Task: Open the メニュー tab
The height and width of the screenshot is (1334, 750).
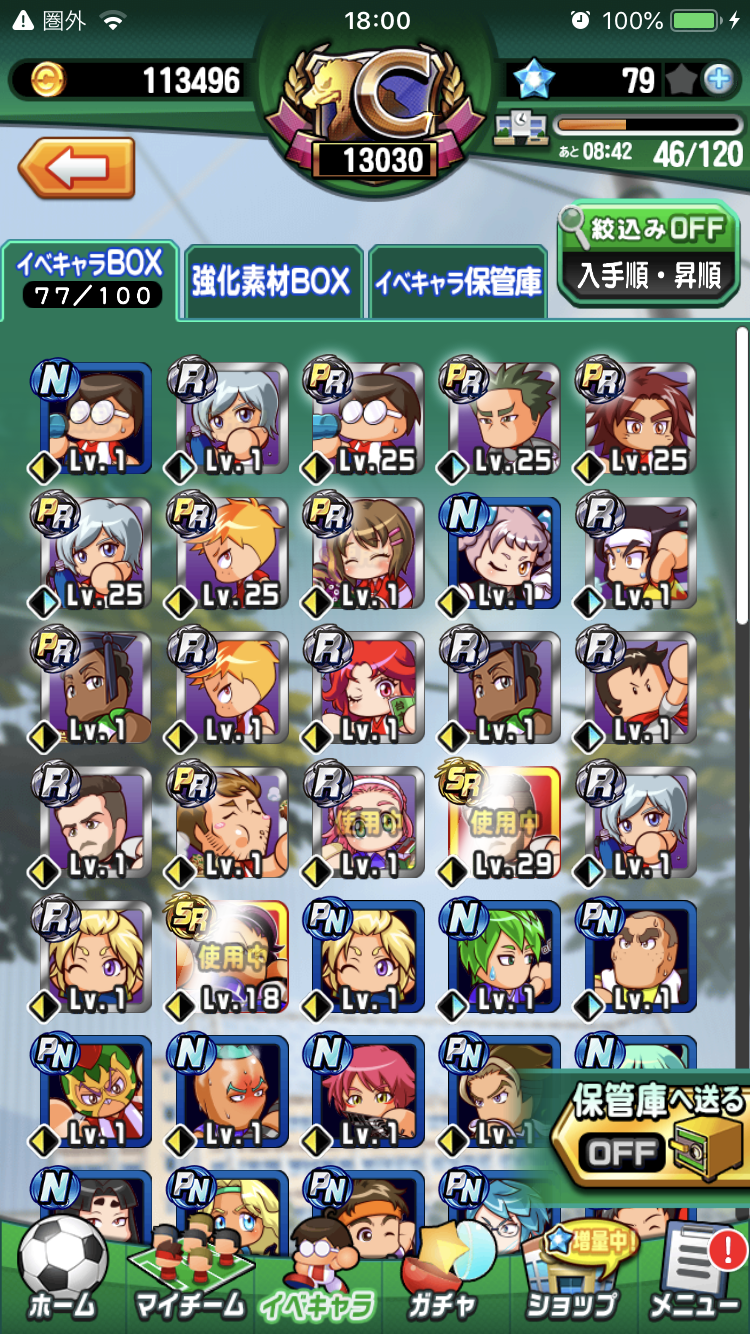Action: [695, 1275]
